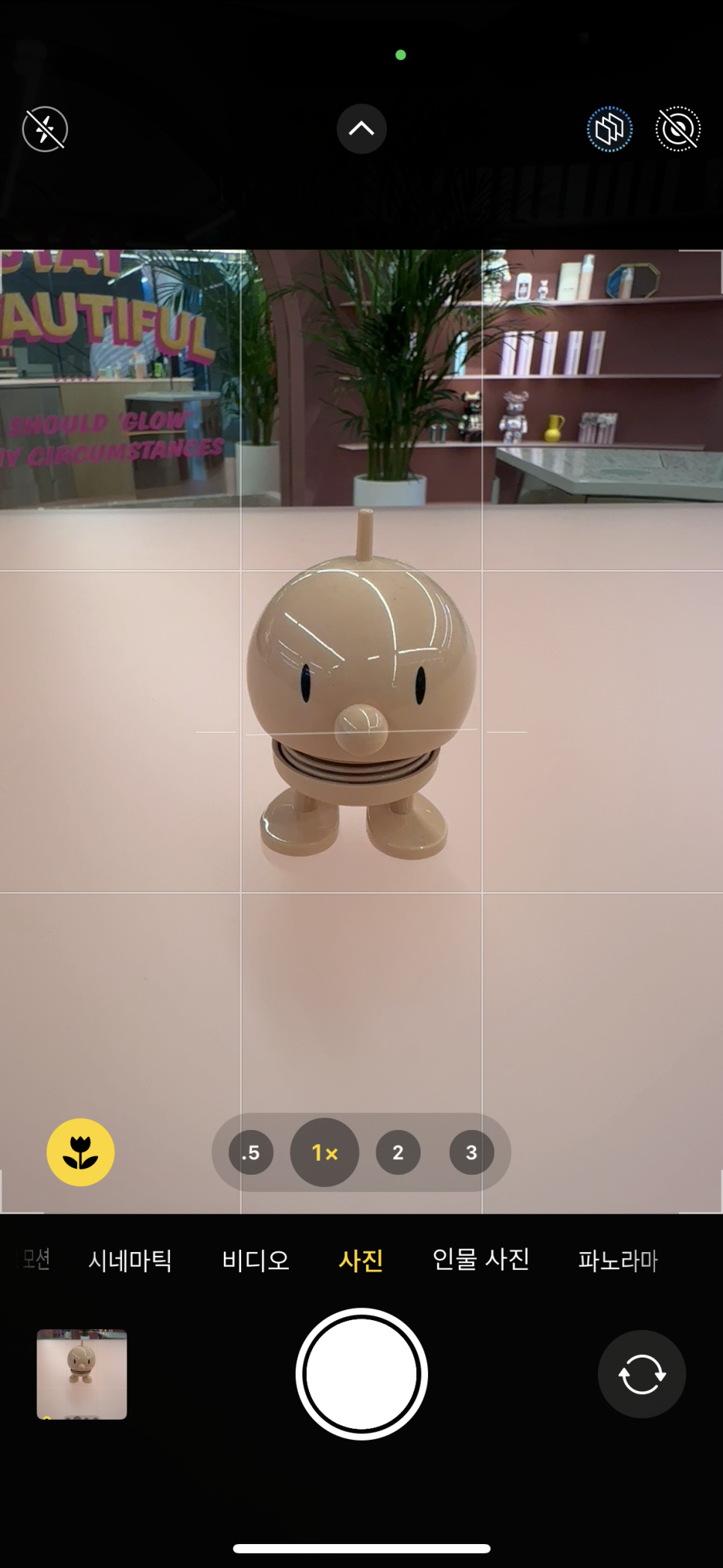This screenshot has height=1568, width=723.
Task: Flip to the front camera
Action: [641, 1374]
